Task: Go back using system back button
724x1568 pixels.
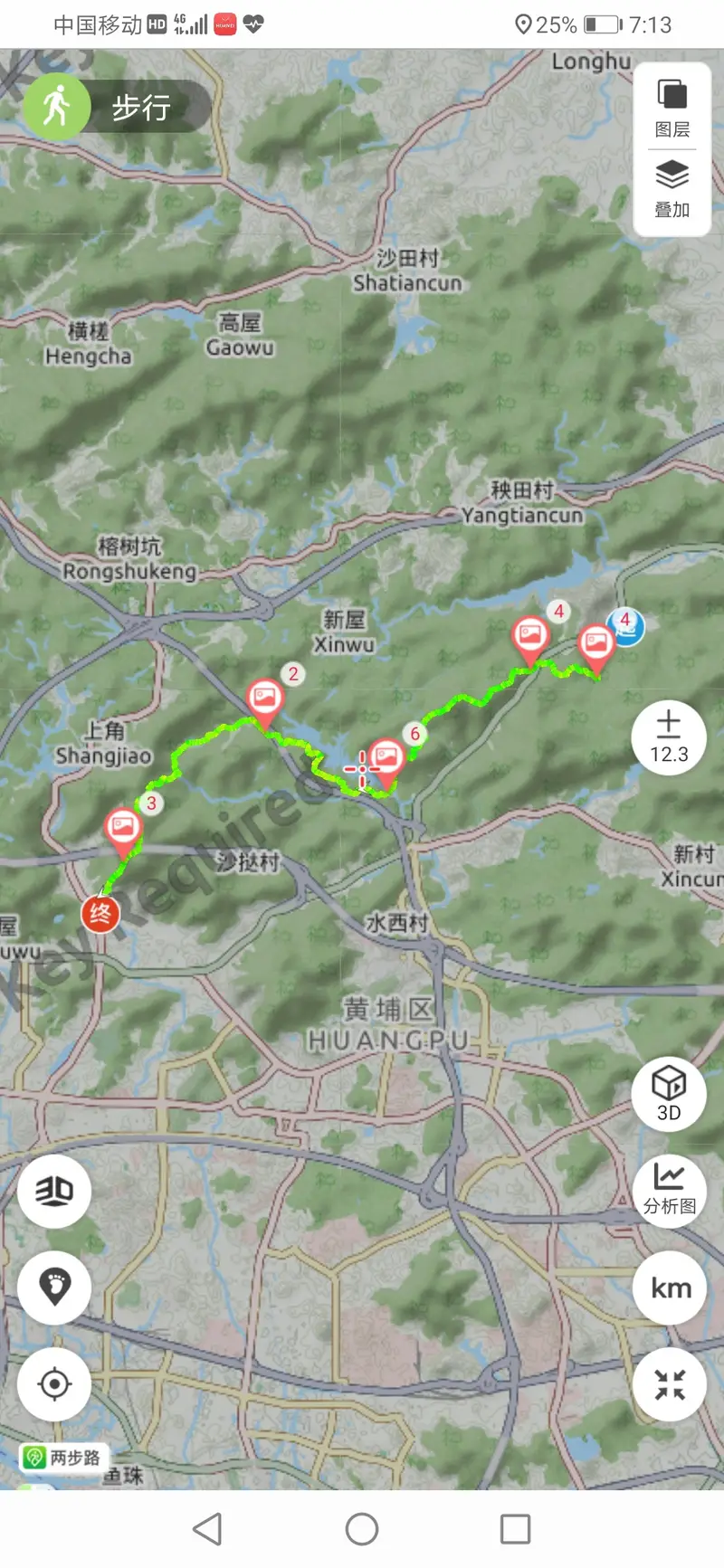Action: click(x=207, y=1529)
